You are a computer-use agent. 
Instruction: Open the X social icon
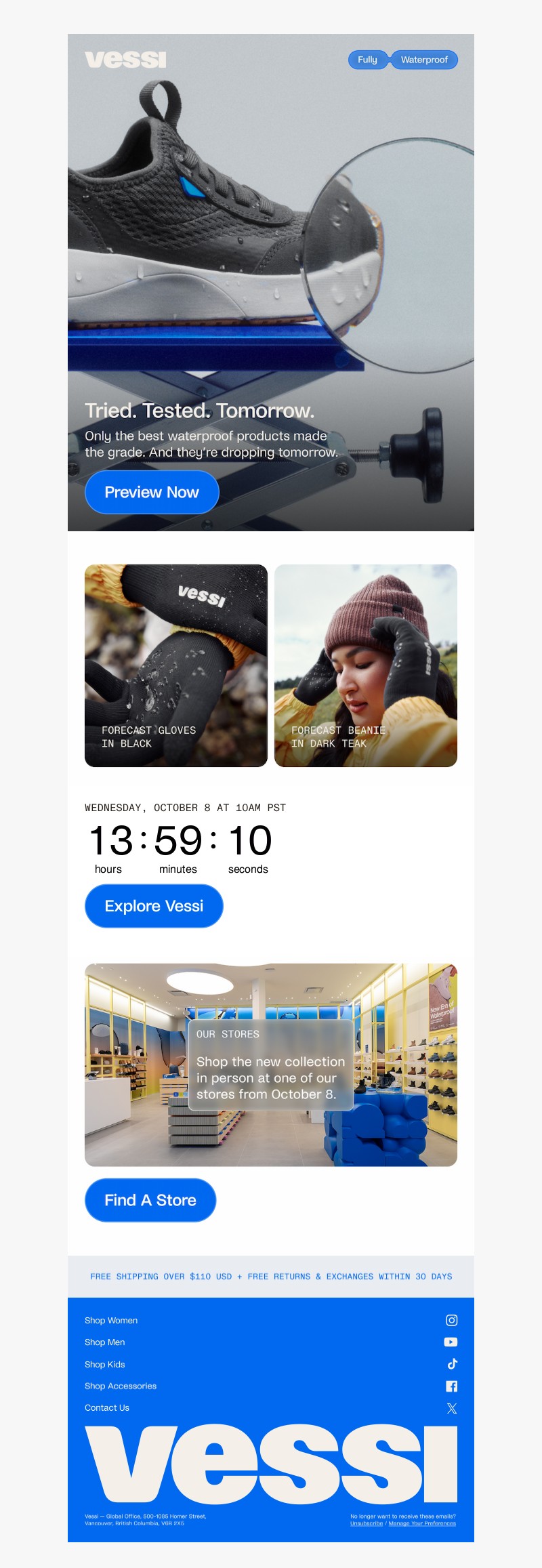tap(452, 1408)
